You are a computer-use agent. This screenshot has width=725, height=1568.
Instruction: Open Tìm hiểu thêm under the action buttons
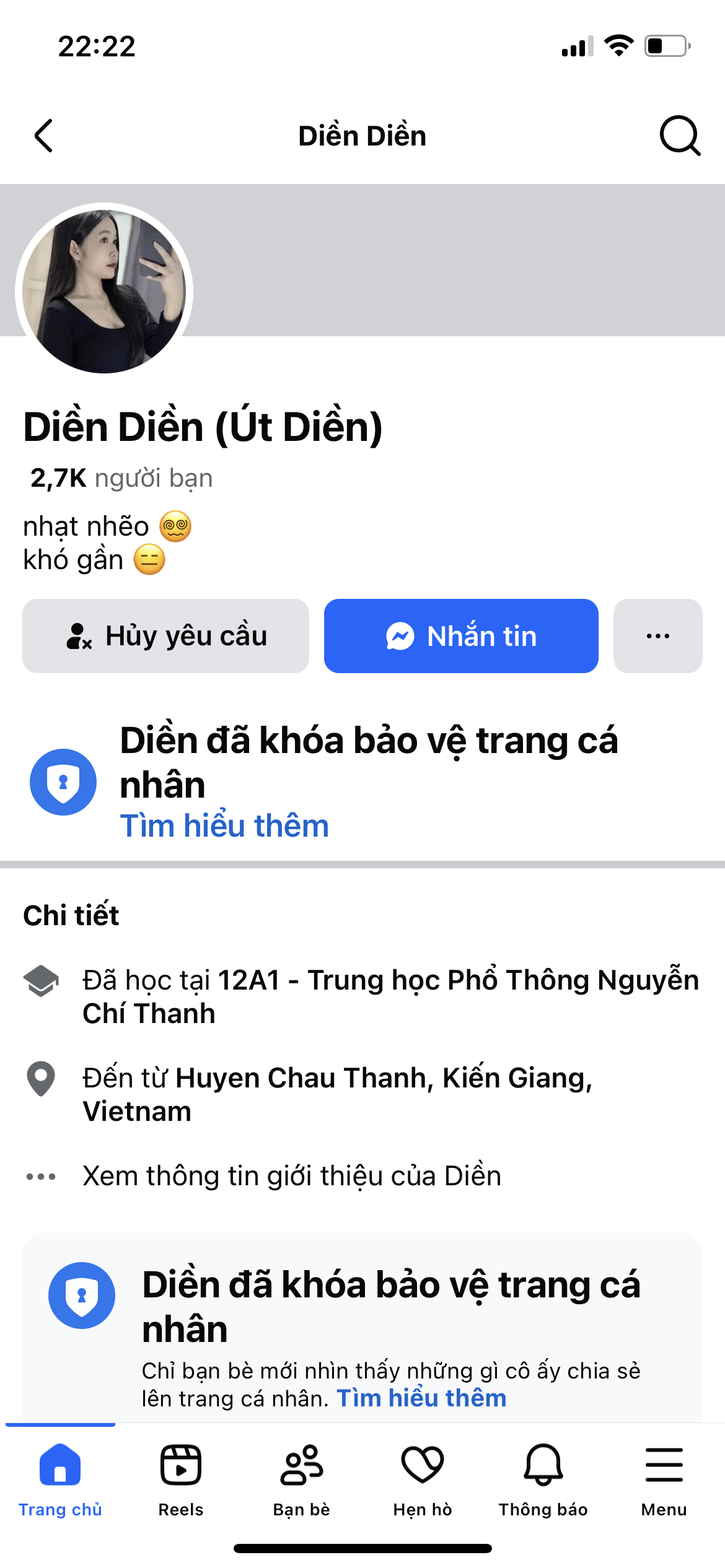[x=224, y=826]
